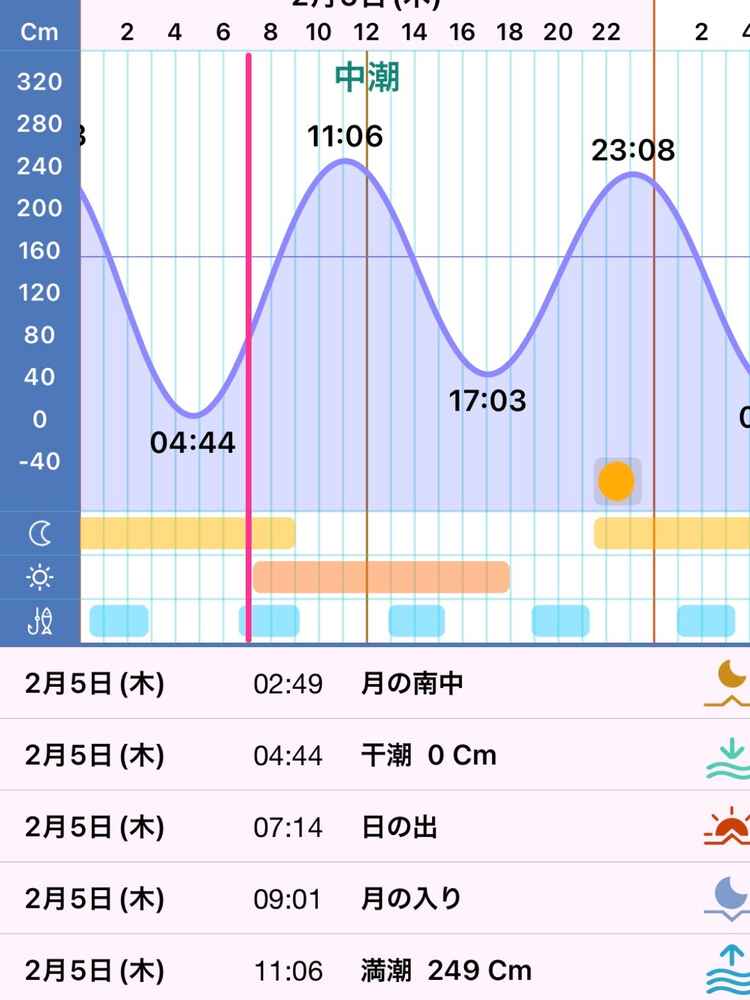Open the 04:44 干潮 0 Cm row
Viewport: 750px width, 1000px height.
pyautogui.click(x=375, y=755)
